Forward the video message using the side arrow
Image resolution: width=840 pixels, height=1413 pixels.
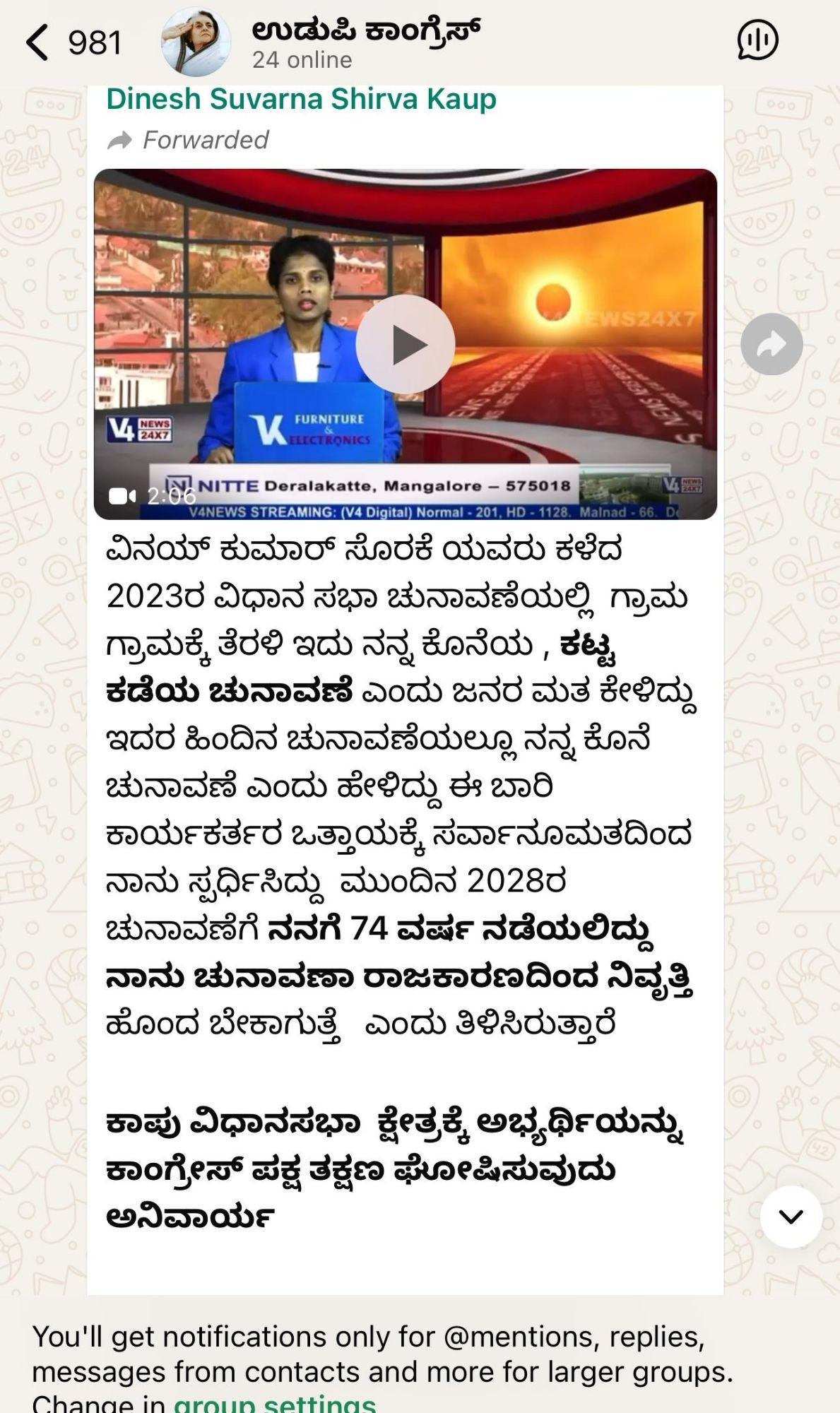(x=771, y=344)
